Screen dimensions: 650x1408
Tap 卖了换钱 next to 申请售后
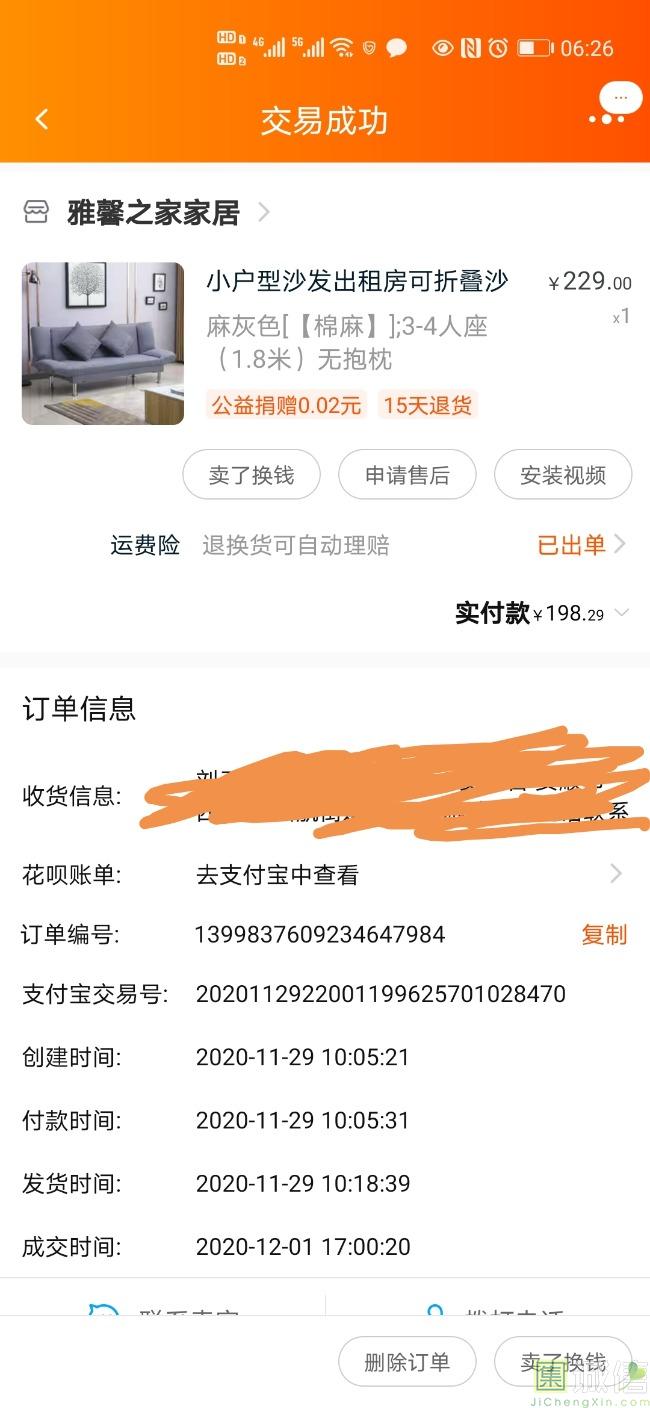pyautogui.click(x=251, y=475)
